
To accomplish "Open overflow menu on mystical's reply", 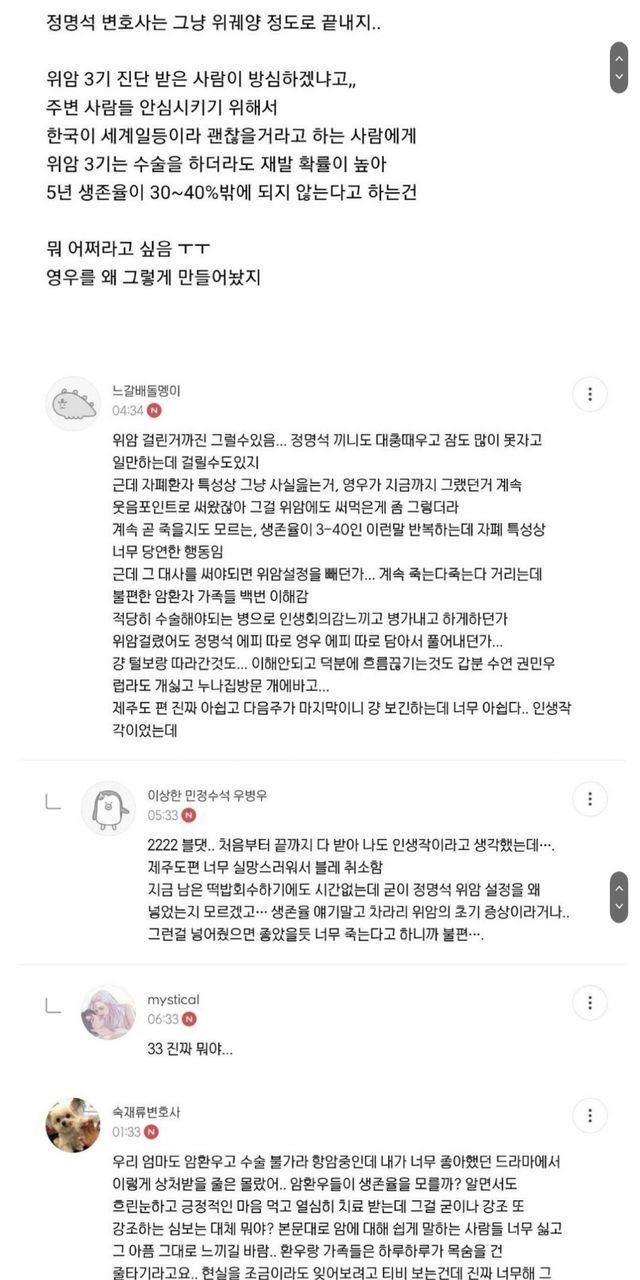I will coord(590,1002).
